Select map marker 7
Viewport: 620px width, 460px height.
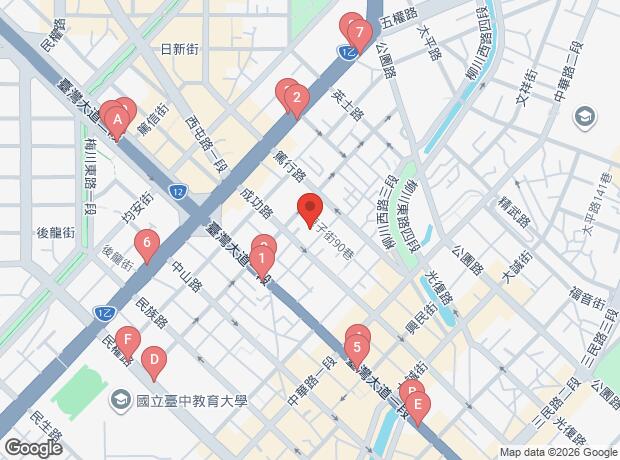pos(359,35)
